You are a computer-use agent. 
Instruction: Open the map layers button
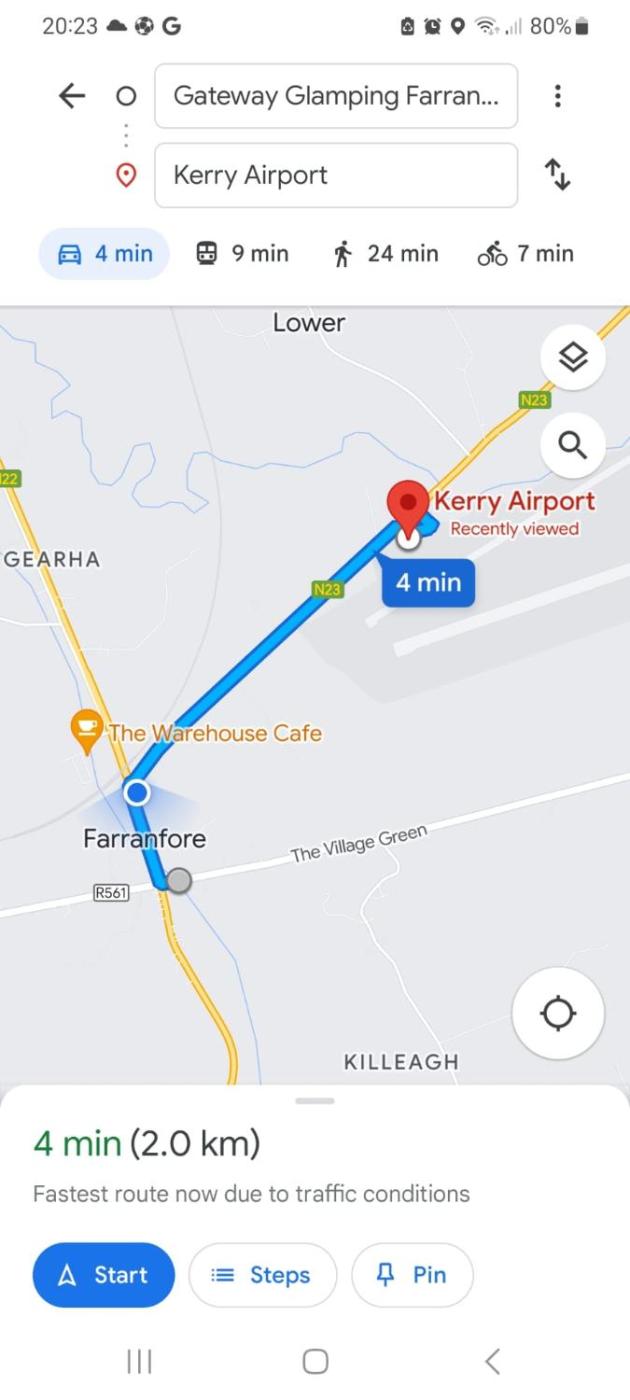[x=572, y=357]
